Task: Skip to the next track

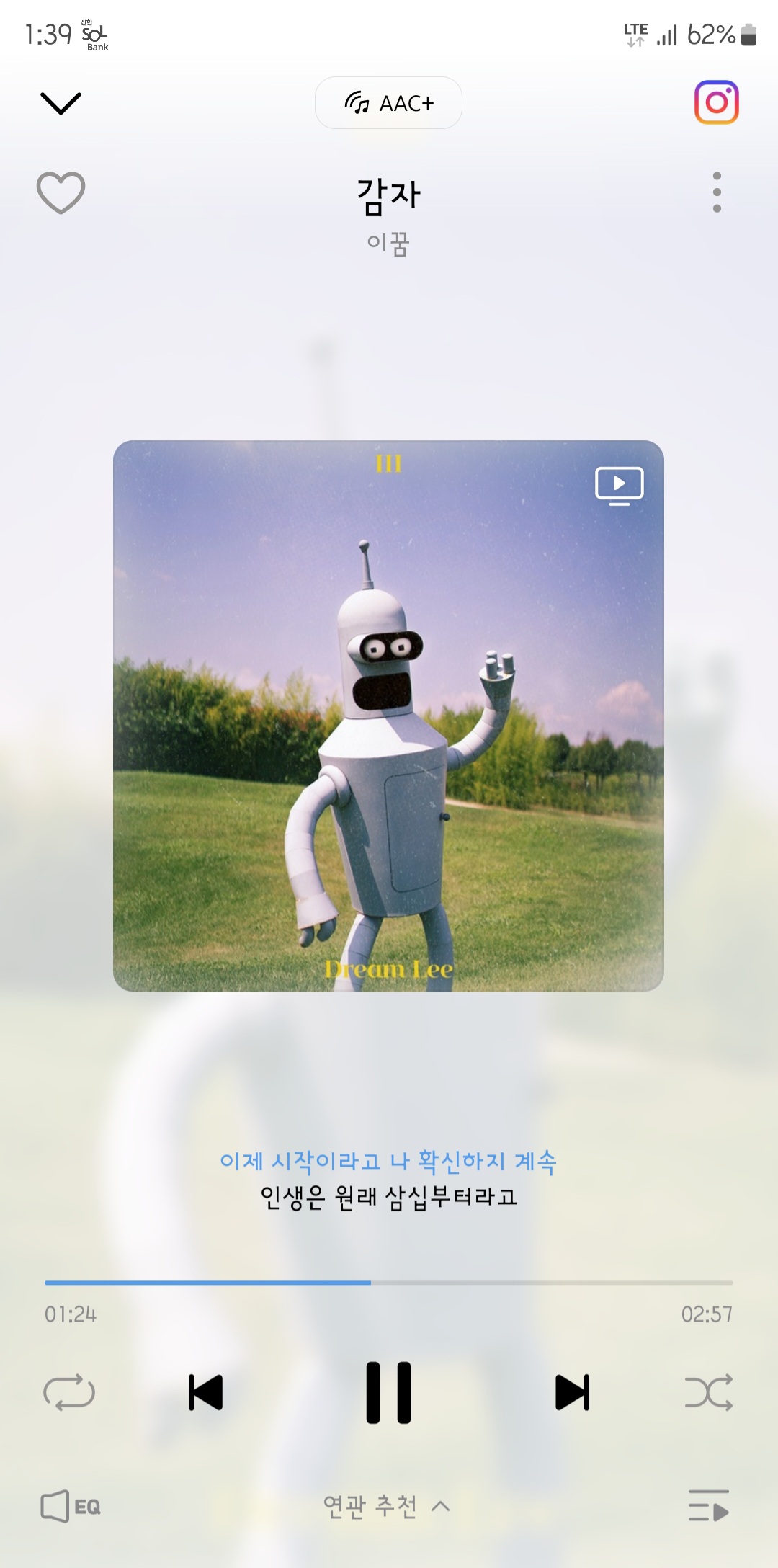Action: (572, 1392)
